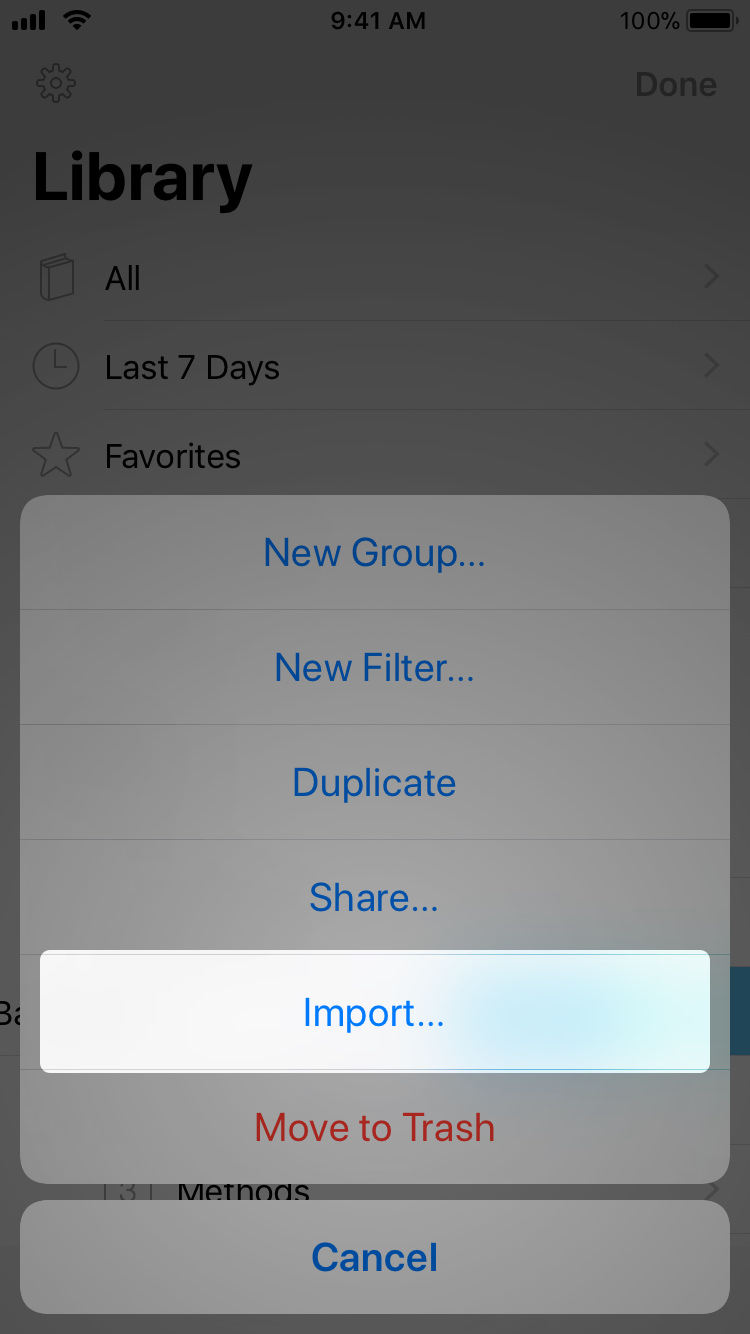Tap Duplicate in the action sheet

(375, 782)
